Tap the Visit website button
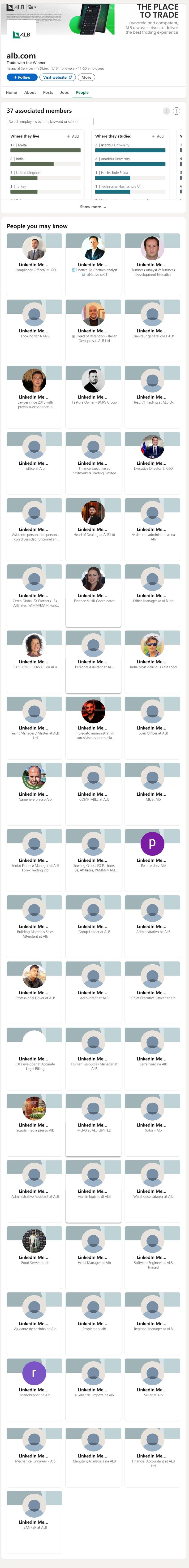Viewport: 189px width, 1568px height. pos(57,77)
